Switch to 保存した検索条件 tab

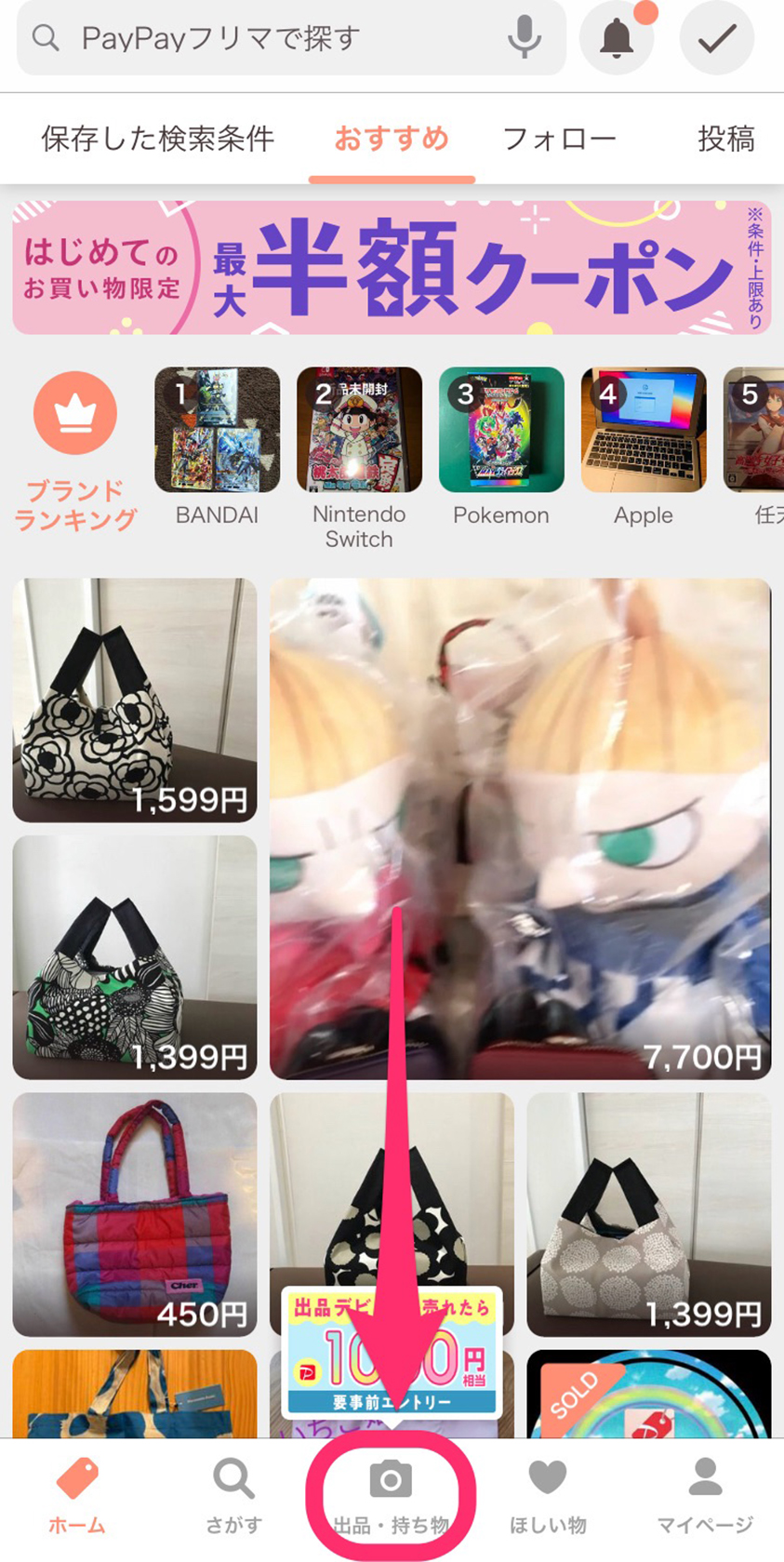coord(157,139)
